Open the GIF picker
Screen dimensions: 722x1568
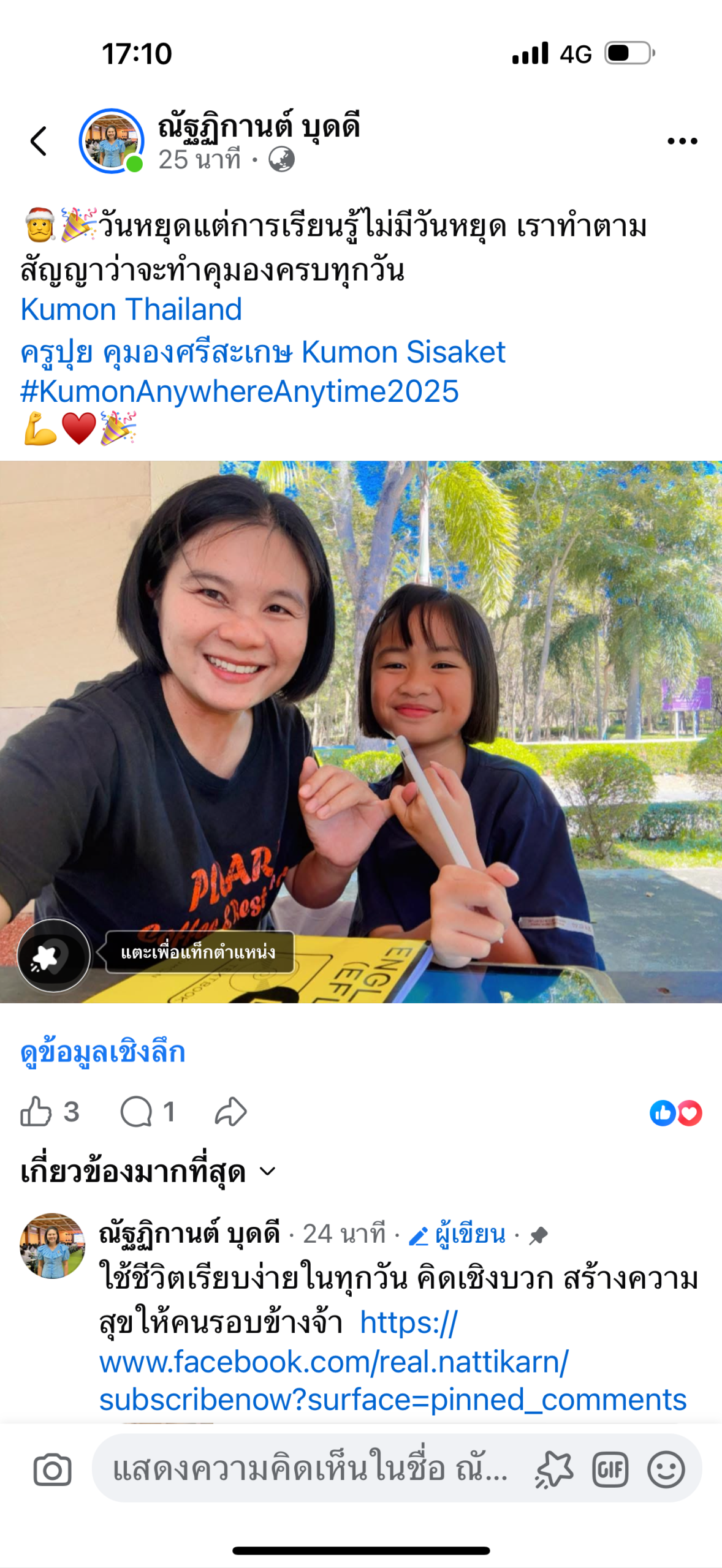pos(610,1469)
